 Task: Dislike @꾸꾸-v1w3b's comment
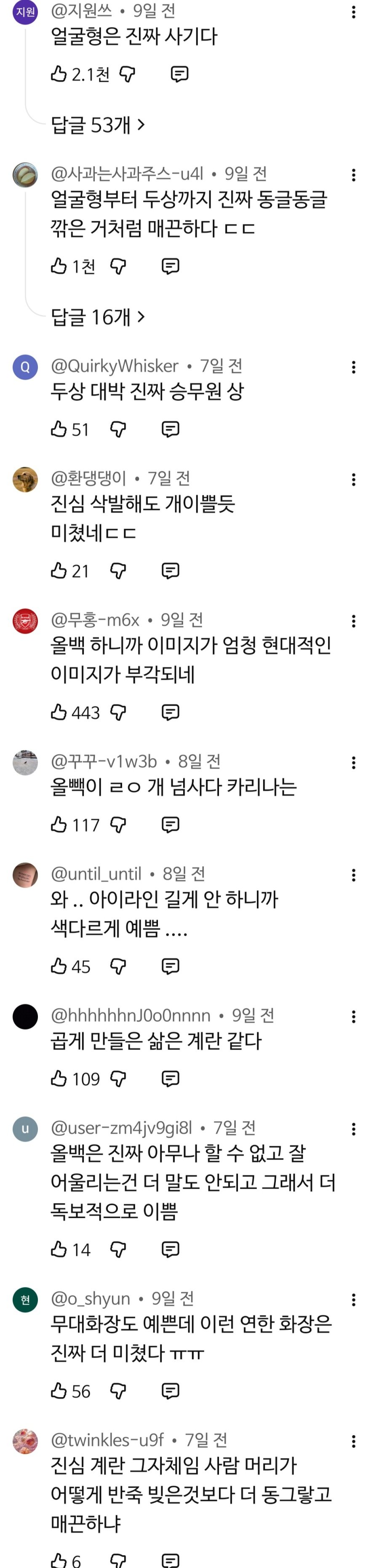(x=118, y=824)
